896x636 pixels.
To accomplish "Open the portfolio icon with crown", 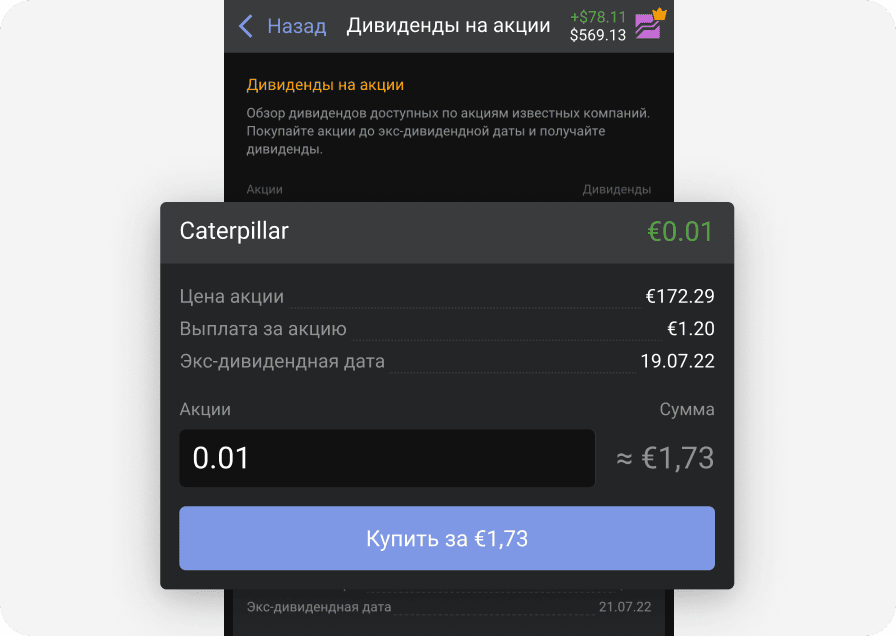I will click(649, 24).
